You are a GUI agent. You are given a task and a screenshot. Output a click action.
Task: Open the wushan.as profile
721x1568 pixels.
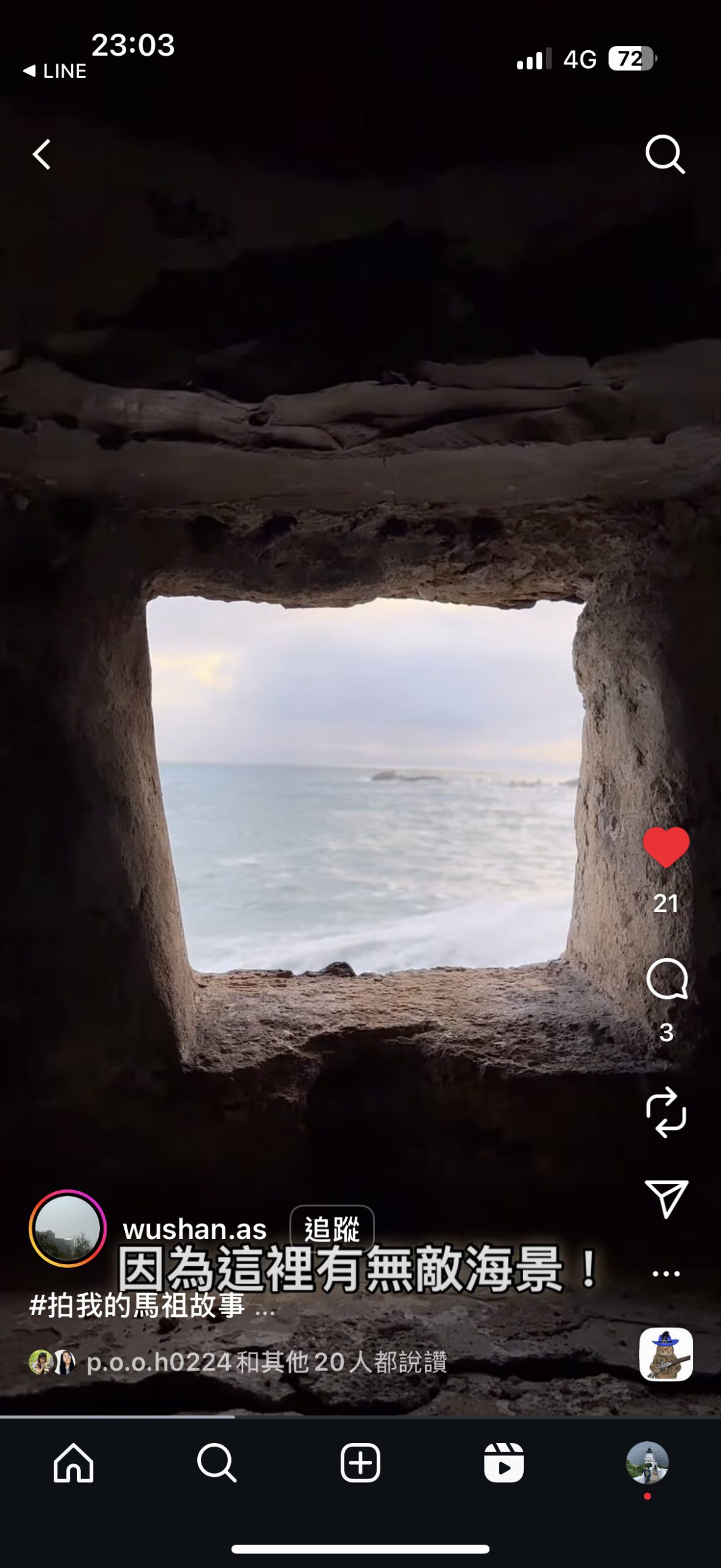pyautogui.click(x=195, y=1229)
